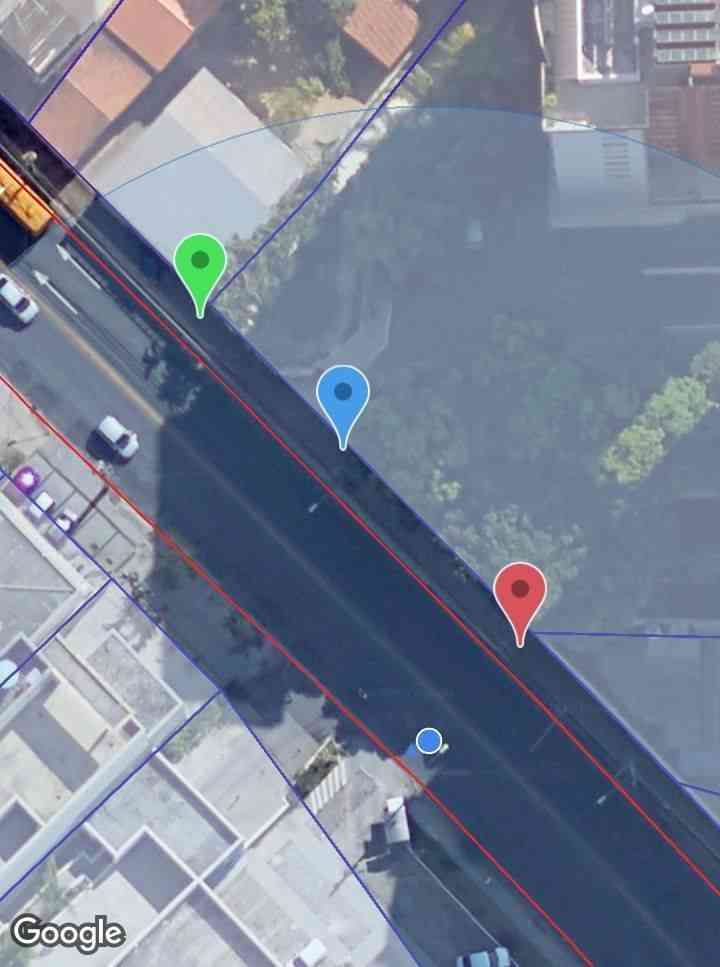Select the blue map pin
Screen dimensions: 720x967
click(x=343, y=395)
